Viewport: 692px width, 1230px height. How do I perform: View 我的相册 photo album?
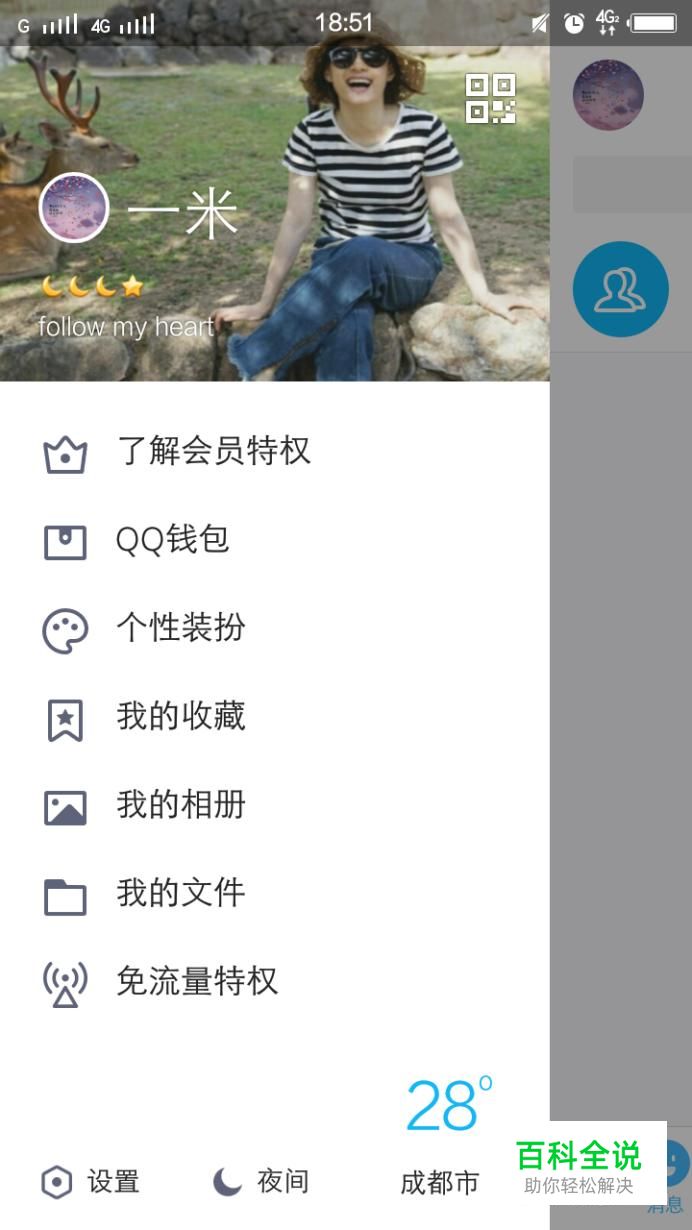(275, 805)
